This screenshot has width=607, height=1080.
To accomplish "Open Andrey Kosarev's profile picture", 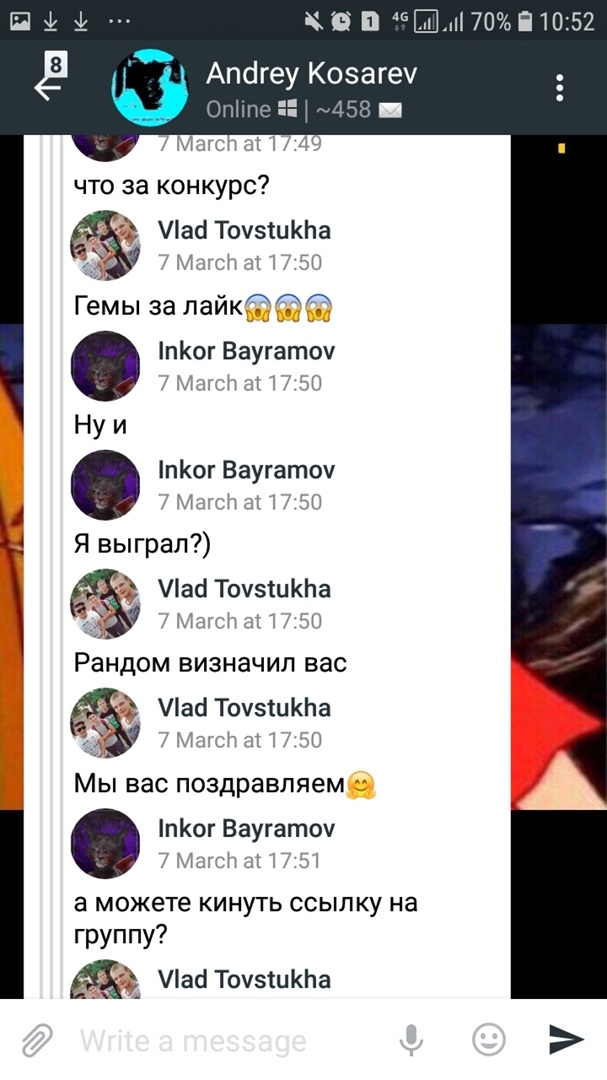I will click(x=150, y=87).
